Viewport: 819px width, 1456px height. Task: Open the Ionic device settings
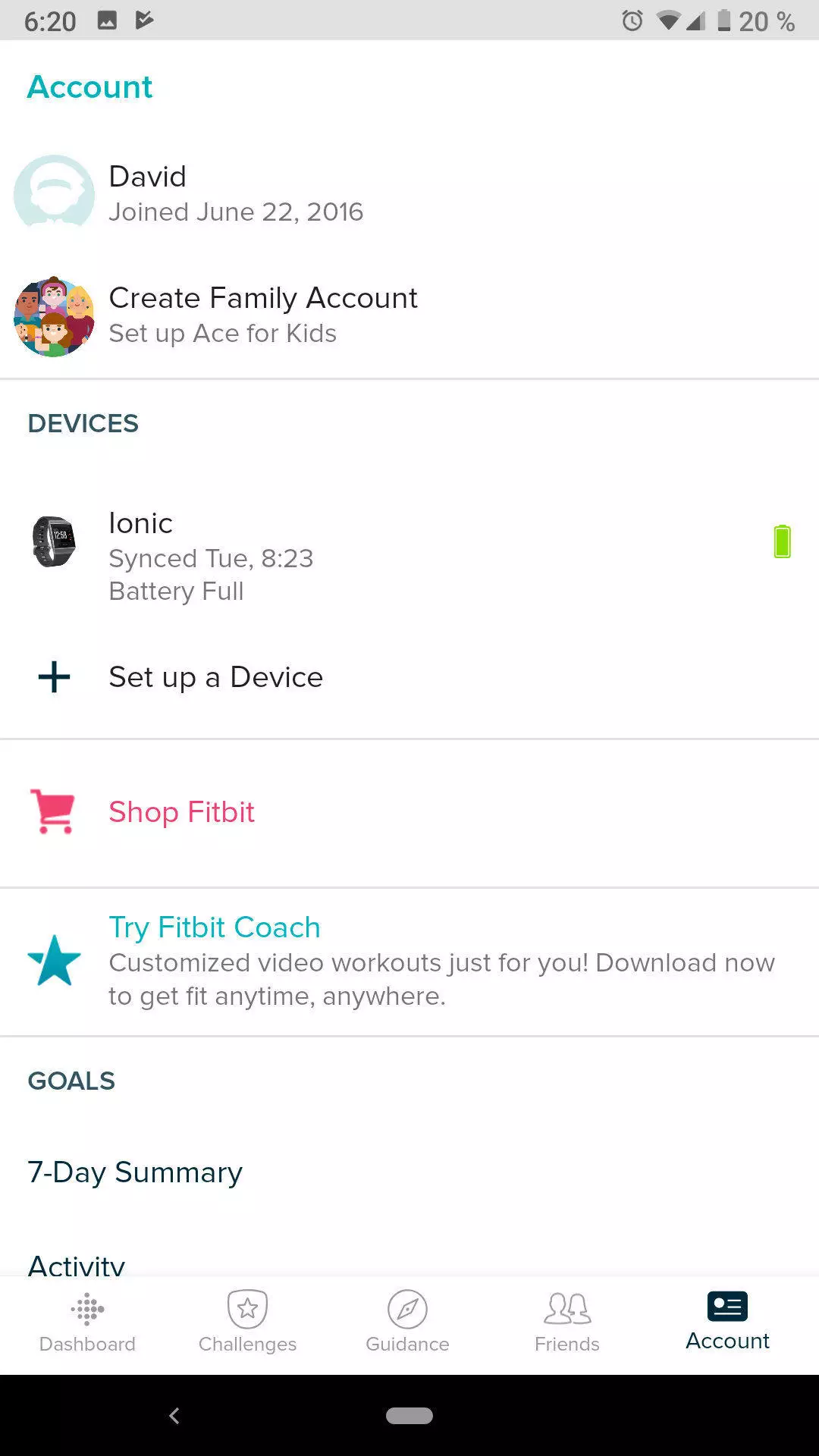pos(409,556)
